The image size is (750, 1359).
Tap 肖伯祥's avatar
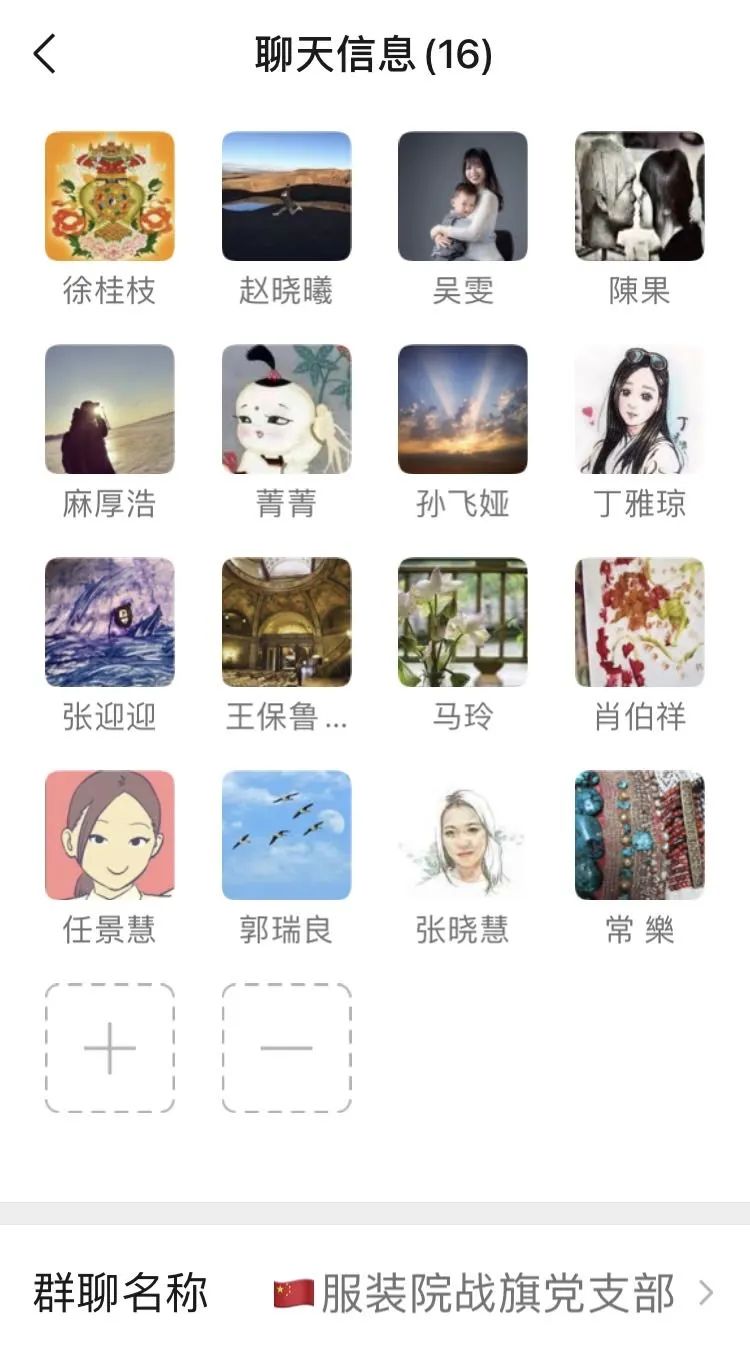(639, 622)
